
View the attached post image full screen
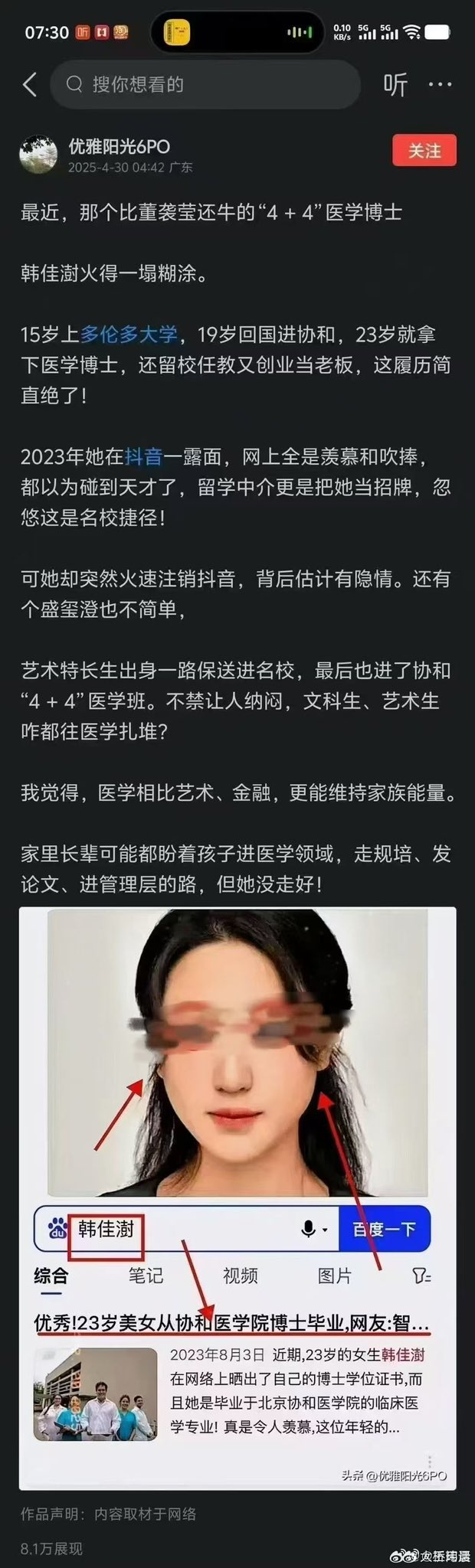(237, 1194)
